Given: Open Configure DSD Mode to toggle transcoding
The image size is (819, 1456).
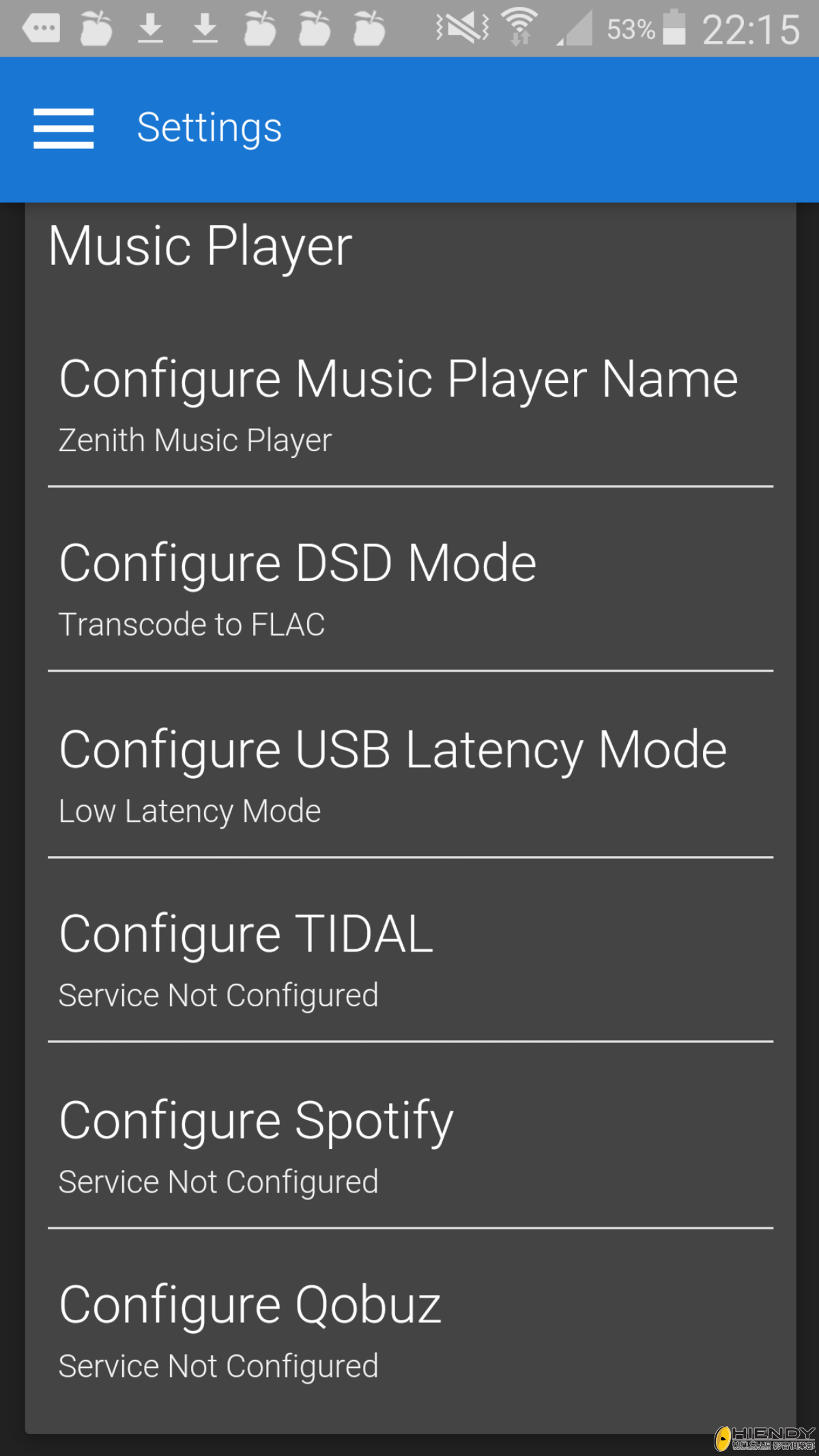Looking at the screenshot, I should pyautogui.click(x=298, y=562).
